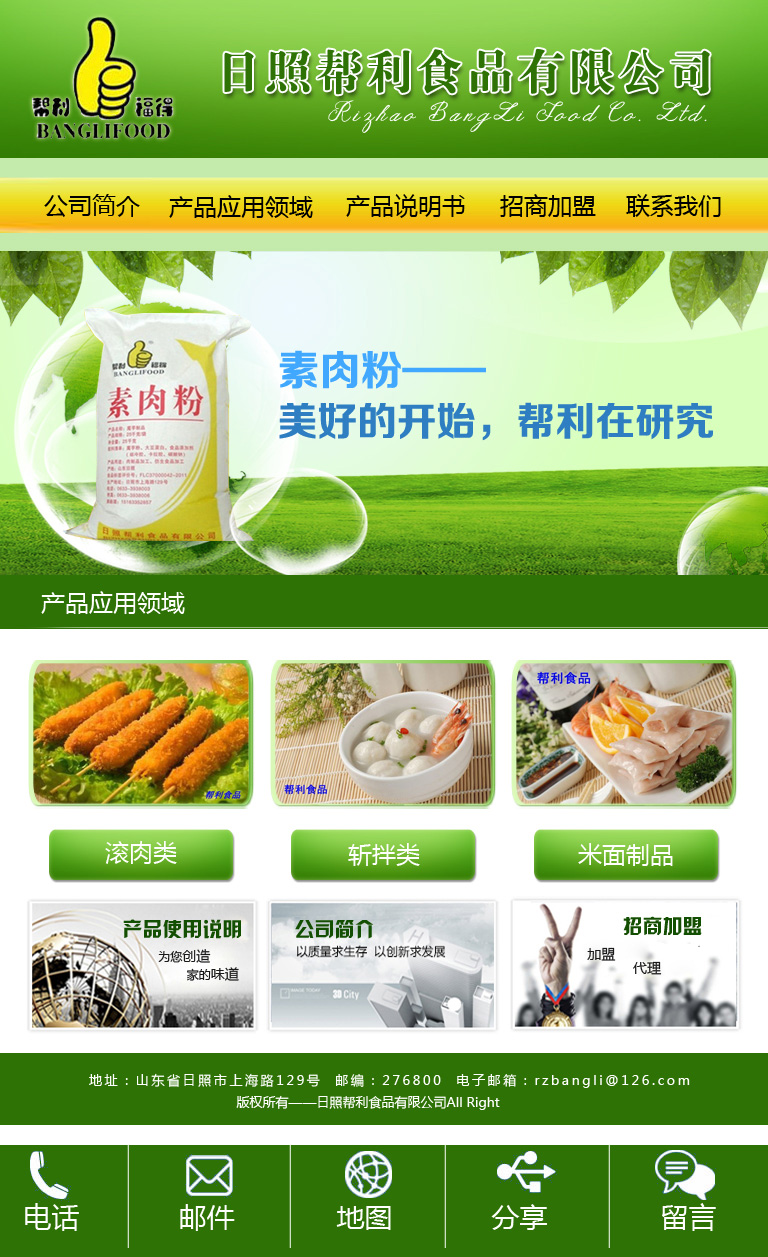Tap the 素肉粉 banner image
The image size is (768, 1257).
(x=384, y=413)
